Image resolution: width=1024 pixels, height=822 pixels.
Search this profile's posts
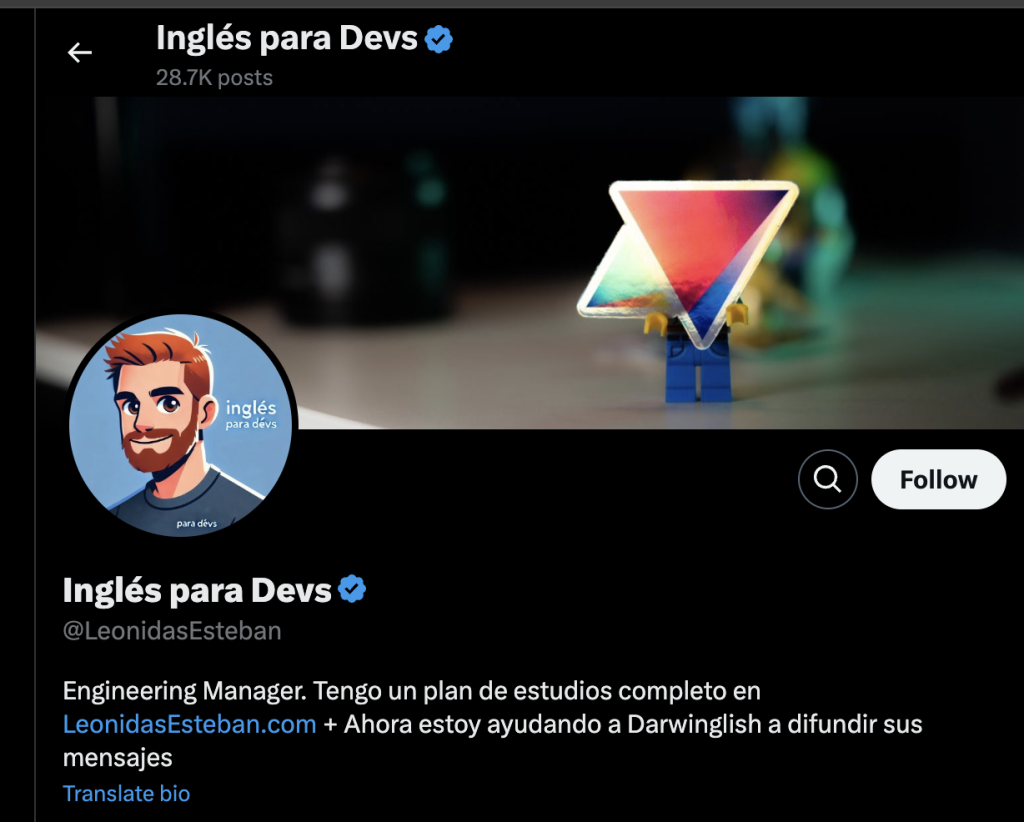click(827, 480)
